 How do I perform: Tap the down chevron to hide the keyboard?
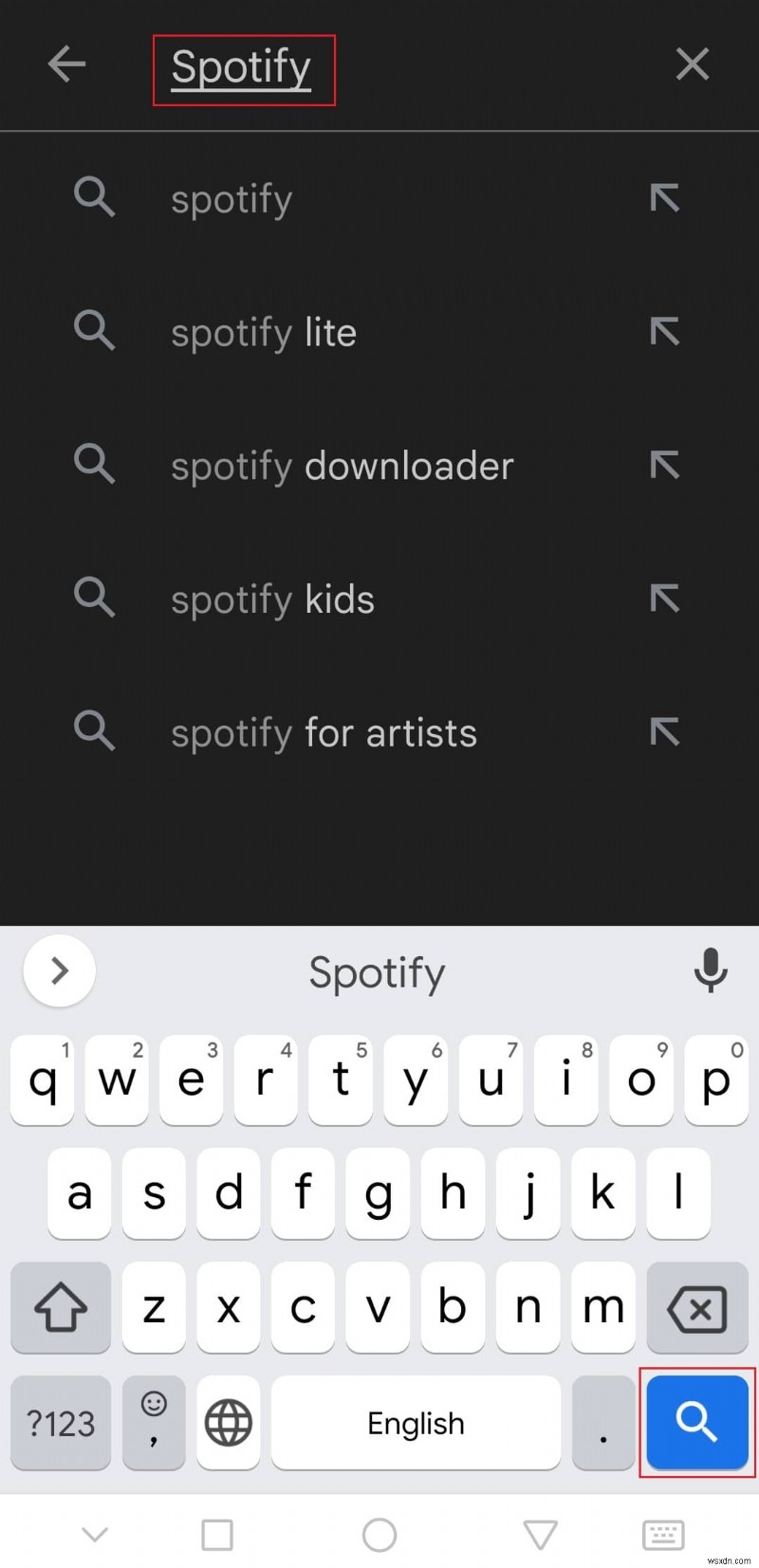click(95, 1534)
